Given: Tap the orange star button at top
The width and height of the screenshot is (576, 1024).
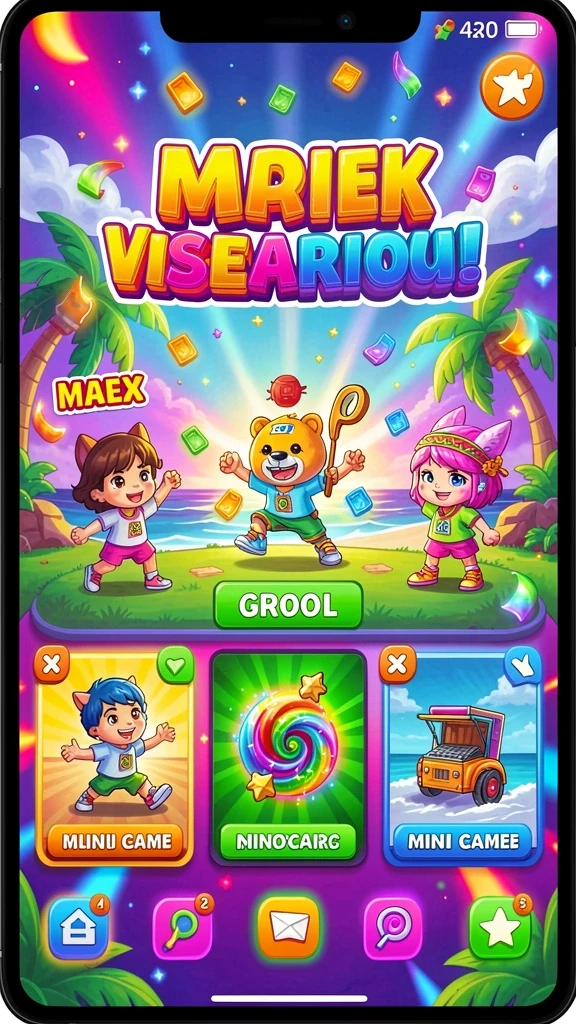Looking at the screenshot, I should click(x=512, y=86).
